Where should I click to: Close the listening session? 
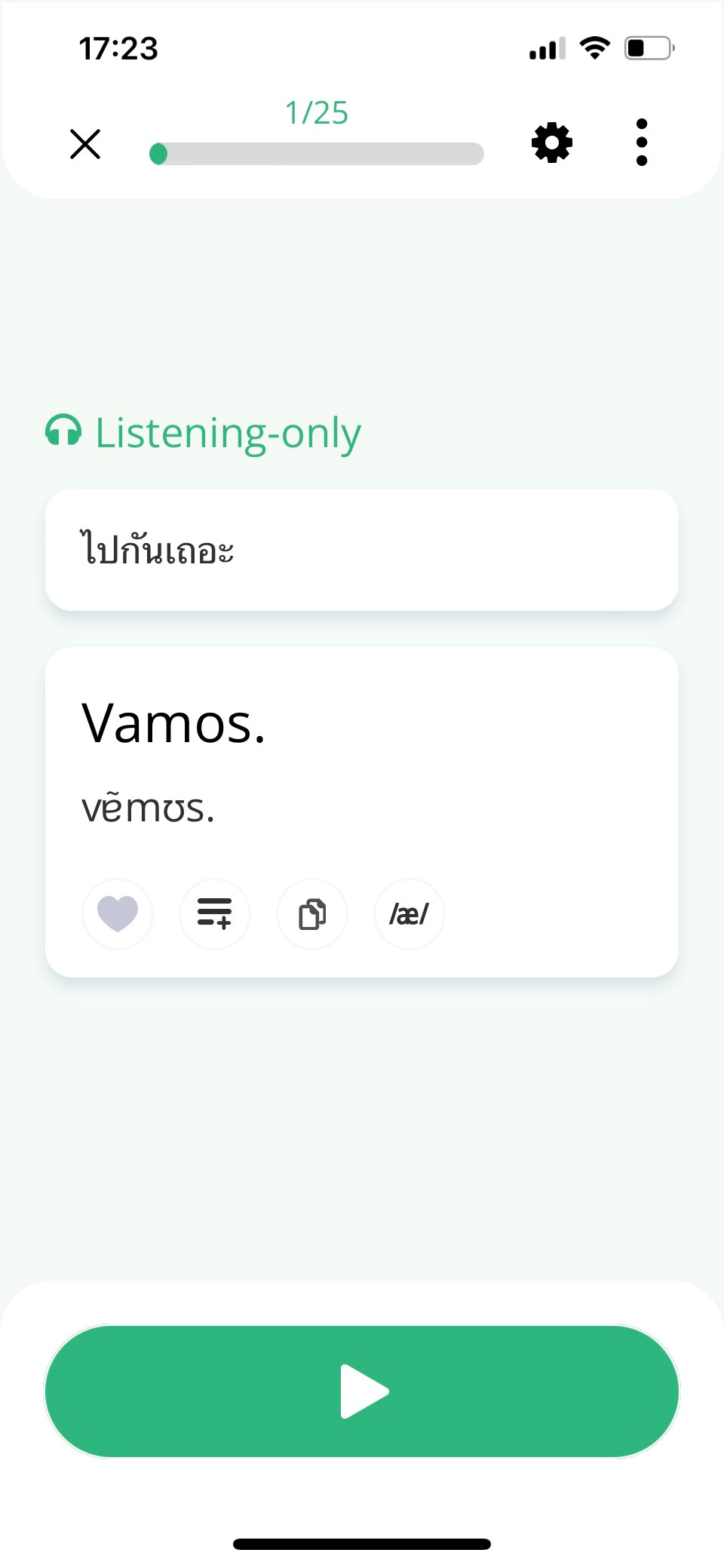(x=85, y=143)
